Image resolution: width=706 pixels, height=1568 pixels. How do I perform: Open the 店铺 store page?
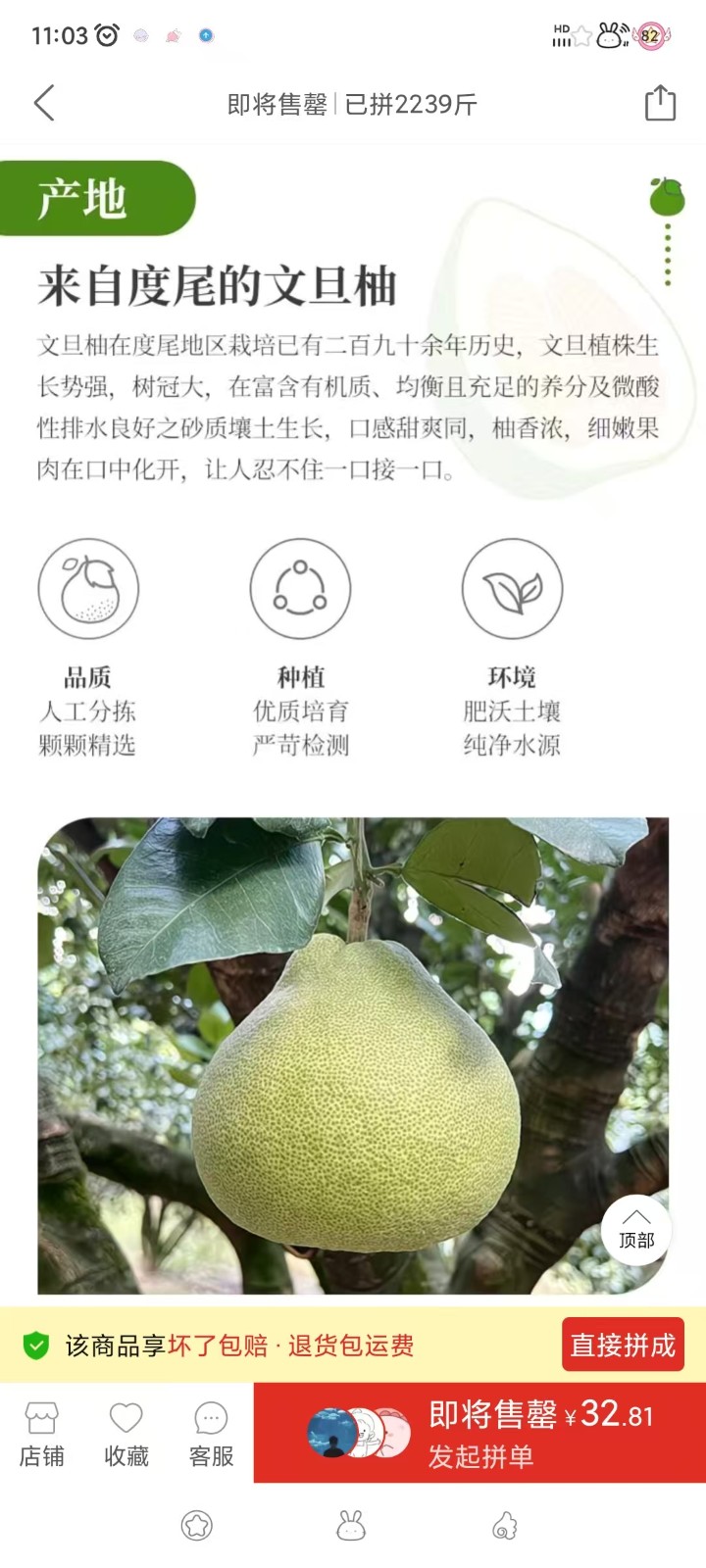click(x=41, y=1434)
